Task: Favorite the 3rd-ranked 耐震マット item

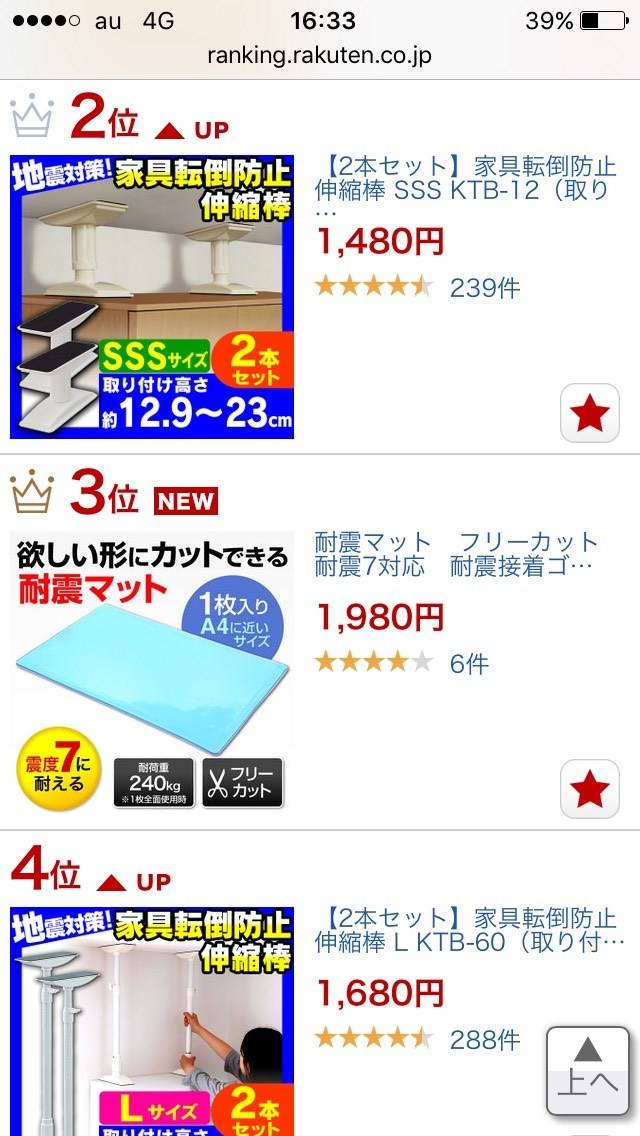Action: tap(589, 788)
